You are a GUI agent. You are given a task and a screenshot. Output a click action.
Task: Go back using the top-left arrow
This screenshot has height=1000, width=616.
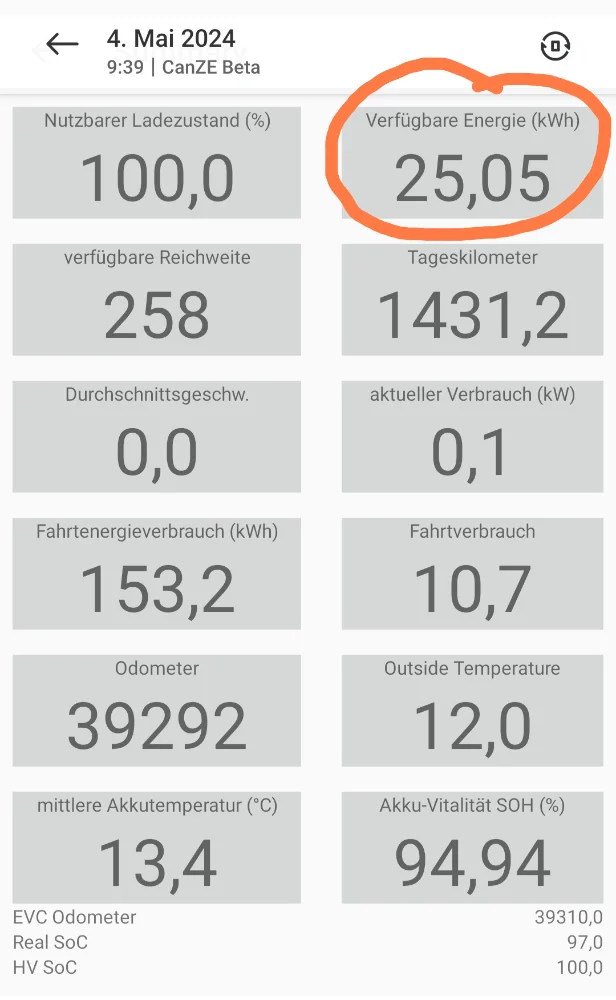pyautogui.click(x=62, y=45)
